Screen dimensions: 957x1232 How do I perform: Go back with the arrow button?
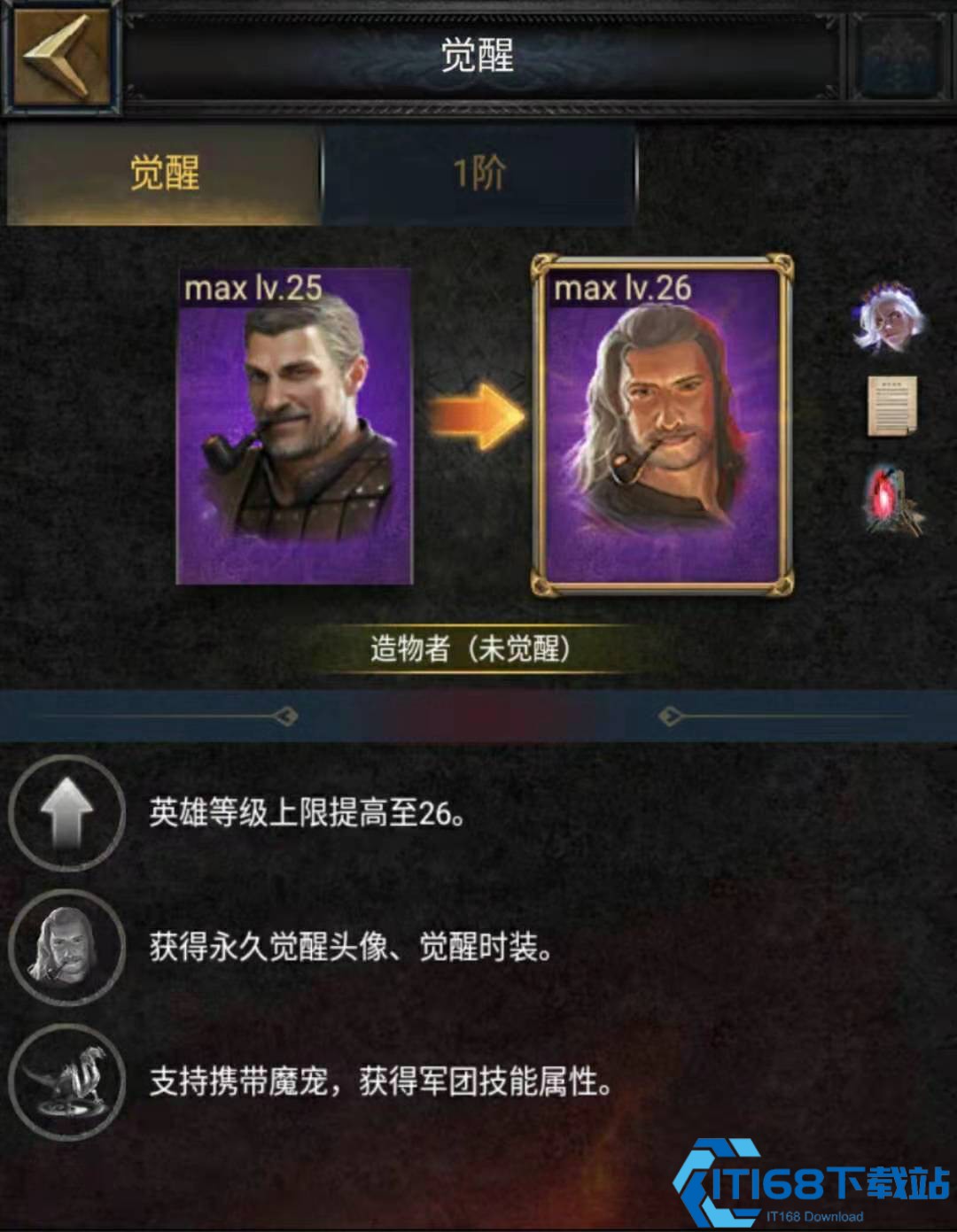click(60, 57)
